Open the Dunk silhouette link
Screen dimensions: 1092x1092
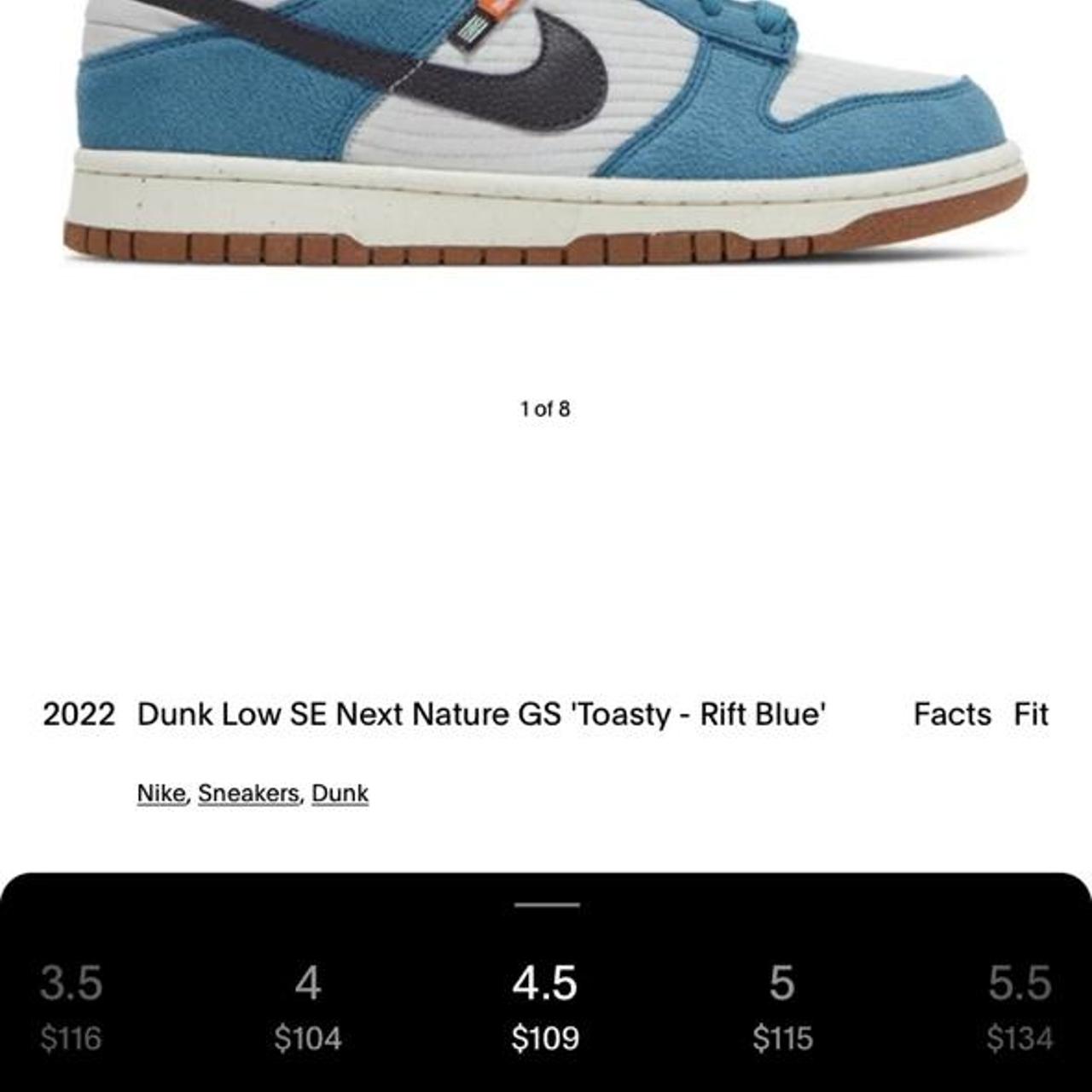click(340, 793)
